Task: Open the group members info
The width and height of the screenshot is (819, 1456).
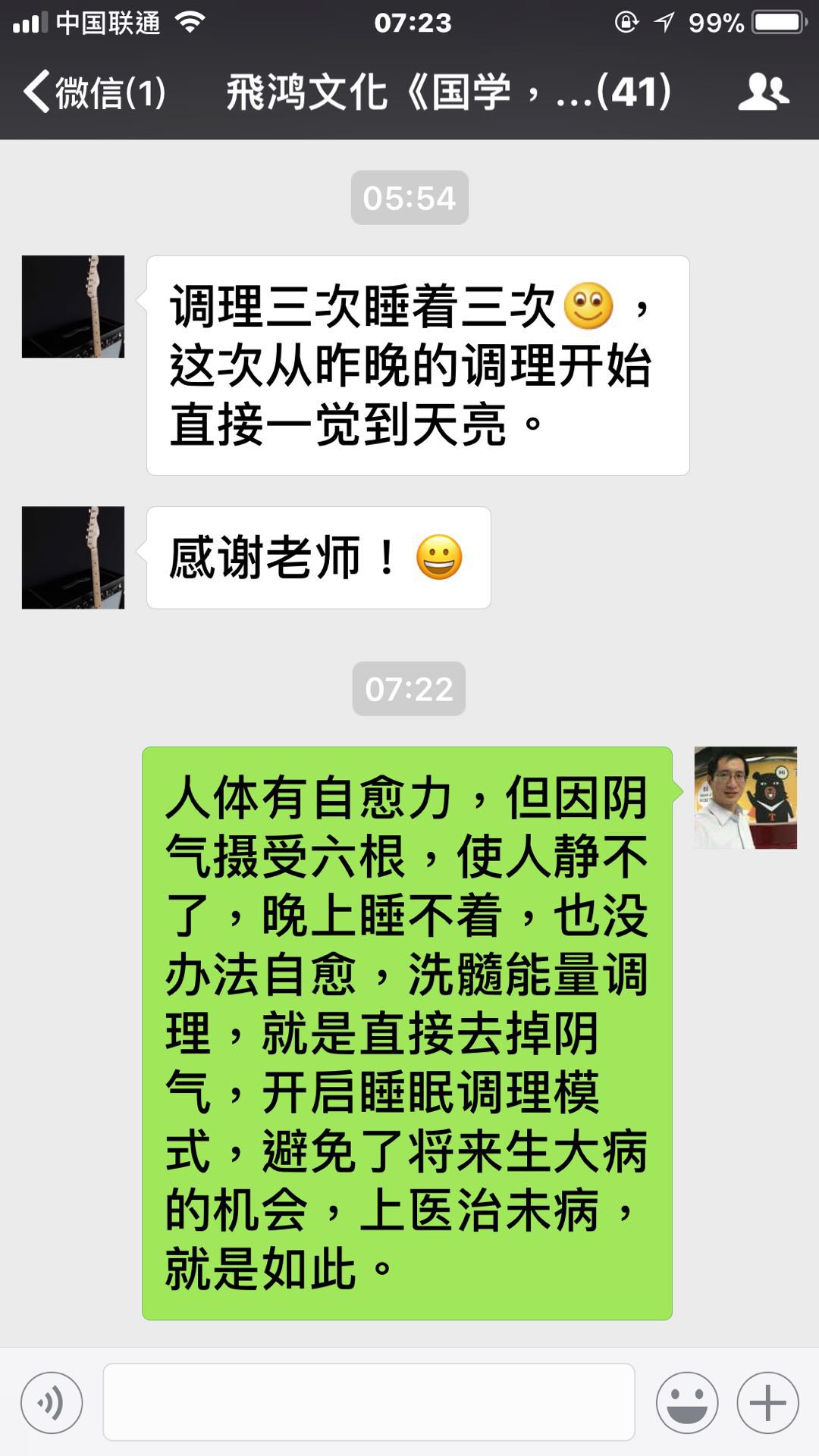Action: pos(763,92)
